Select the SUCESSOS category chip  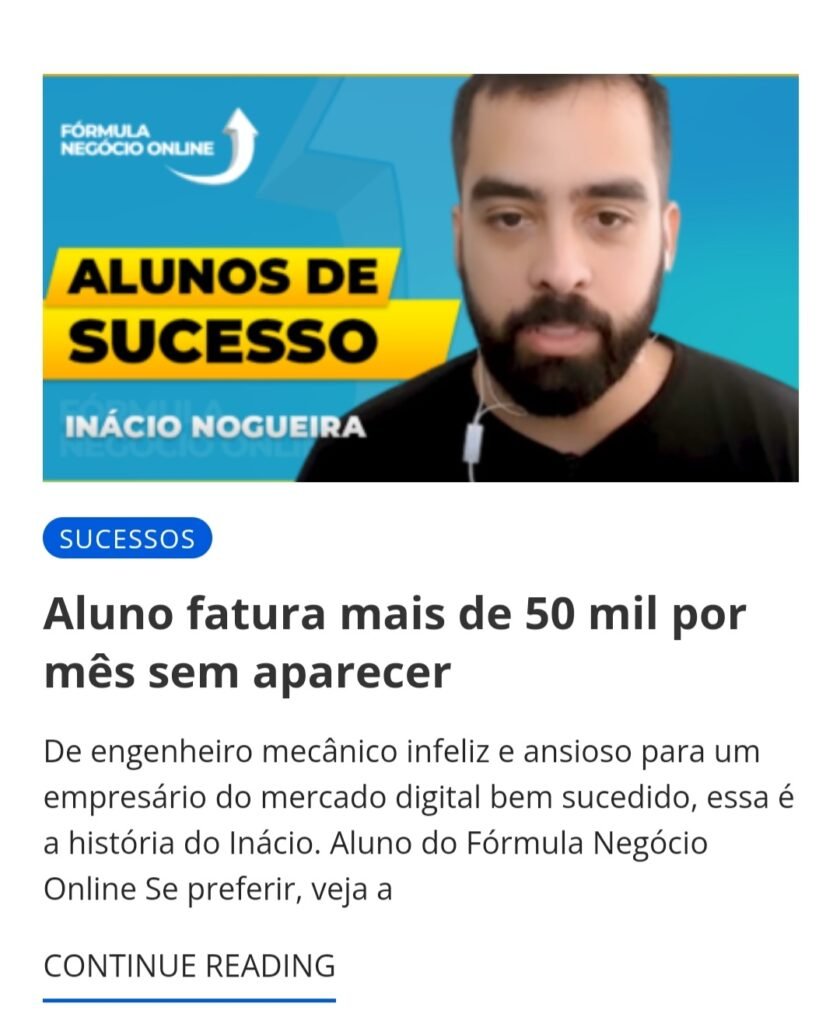pos(127,539)
